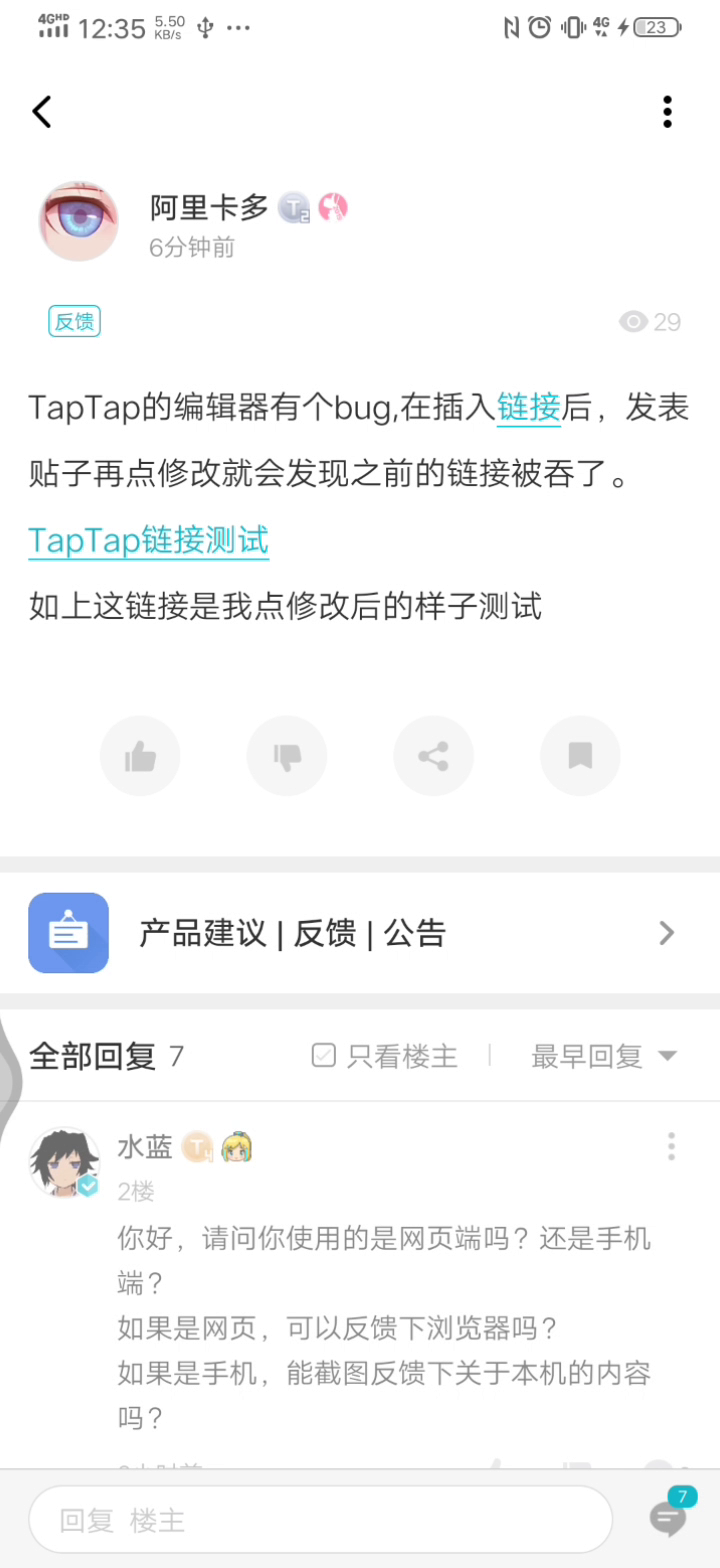Image resolution: width=720 pixels, height=1568 pixels.
Task: Open the 产品建议 | 反馈 | 公告 forum
Action: (360, 933)
